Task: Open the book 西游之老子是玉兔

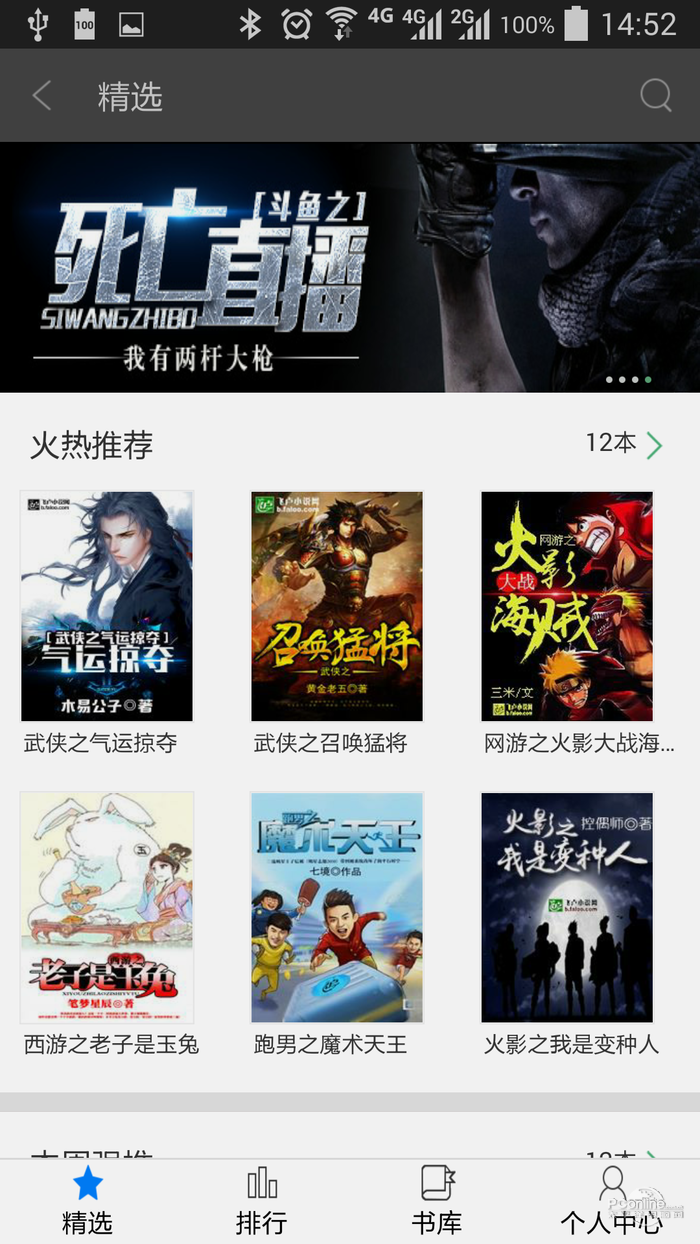Action: [107, 907]
